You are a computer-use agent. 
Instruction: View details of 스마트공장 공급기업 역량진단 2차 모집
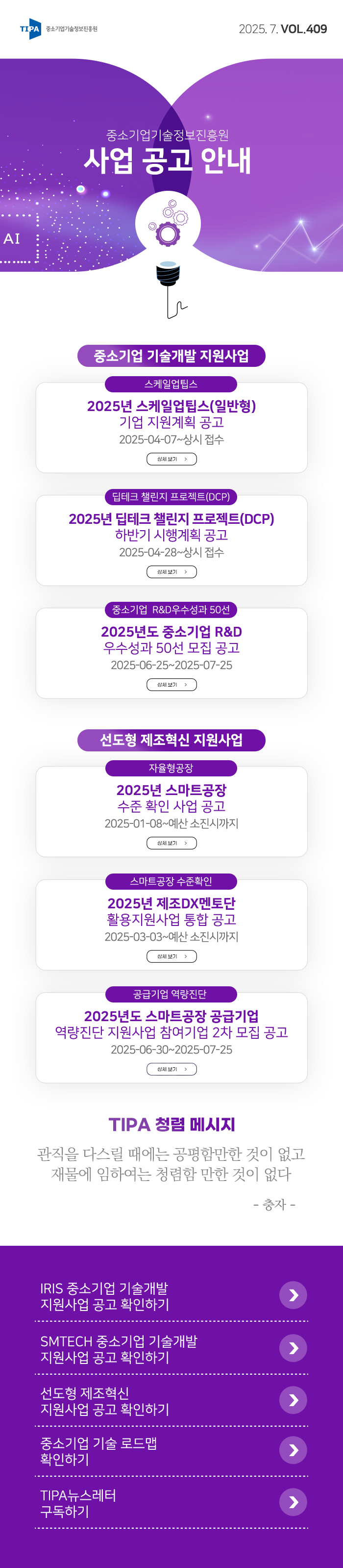pos(171,1069)
